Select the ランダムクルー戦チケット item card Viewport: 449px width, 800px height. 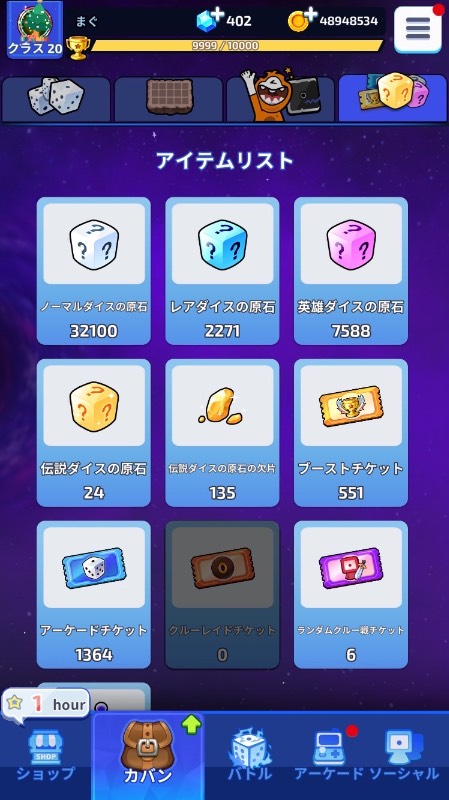pos(351,594)
